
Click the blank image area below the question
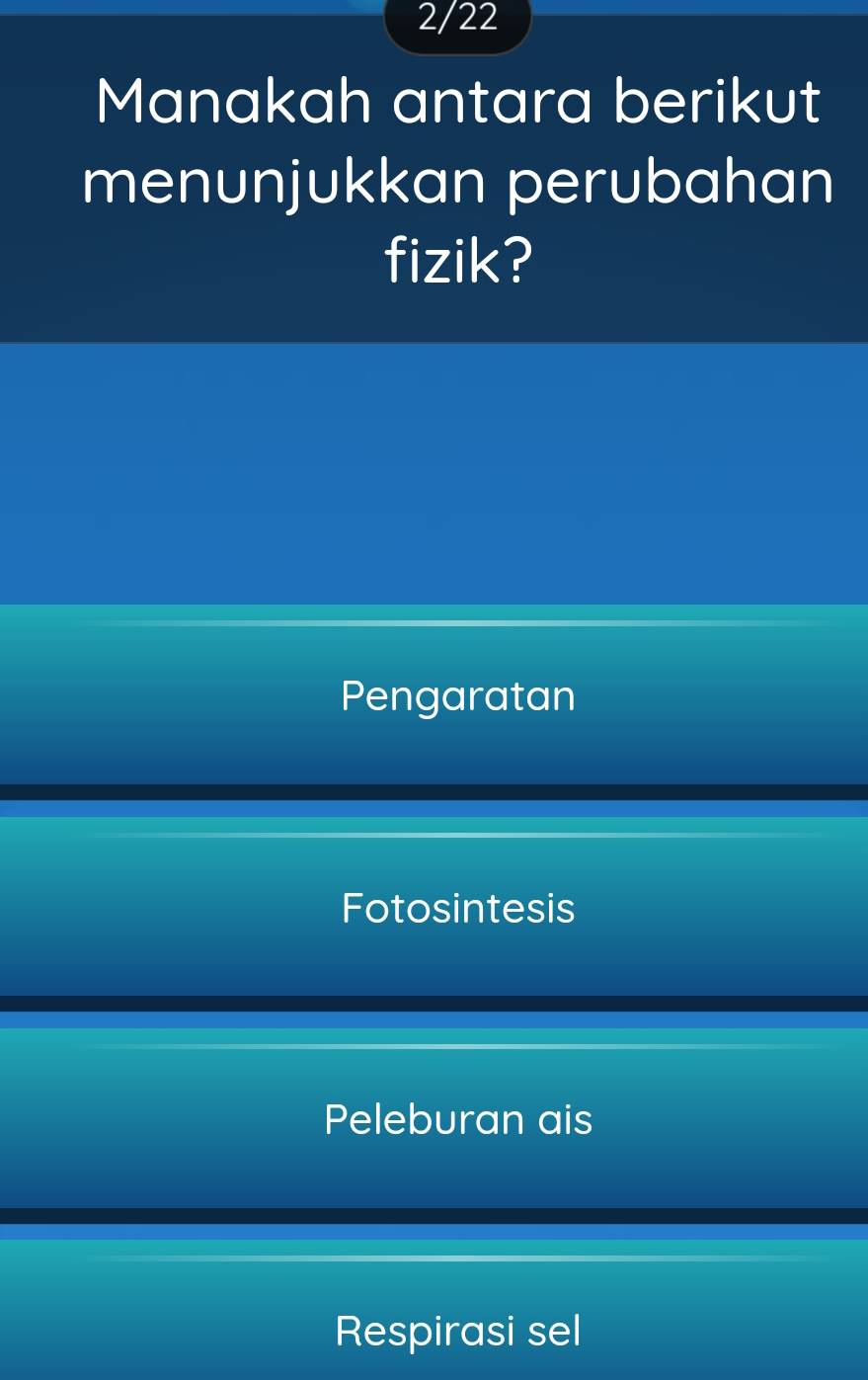tap(434, 474)
